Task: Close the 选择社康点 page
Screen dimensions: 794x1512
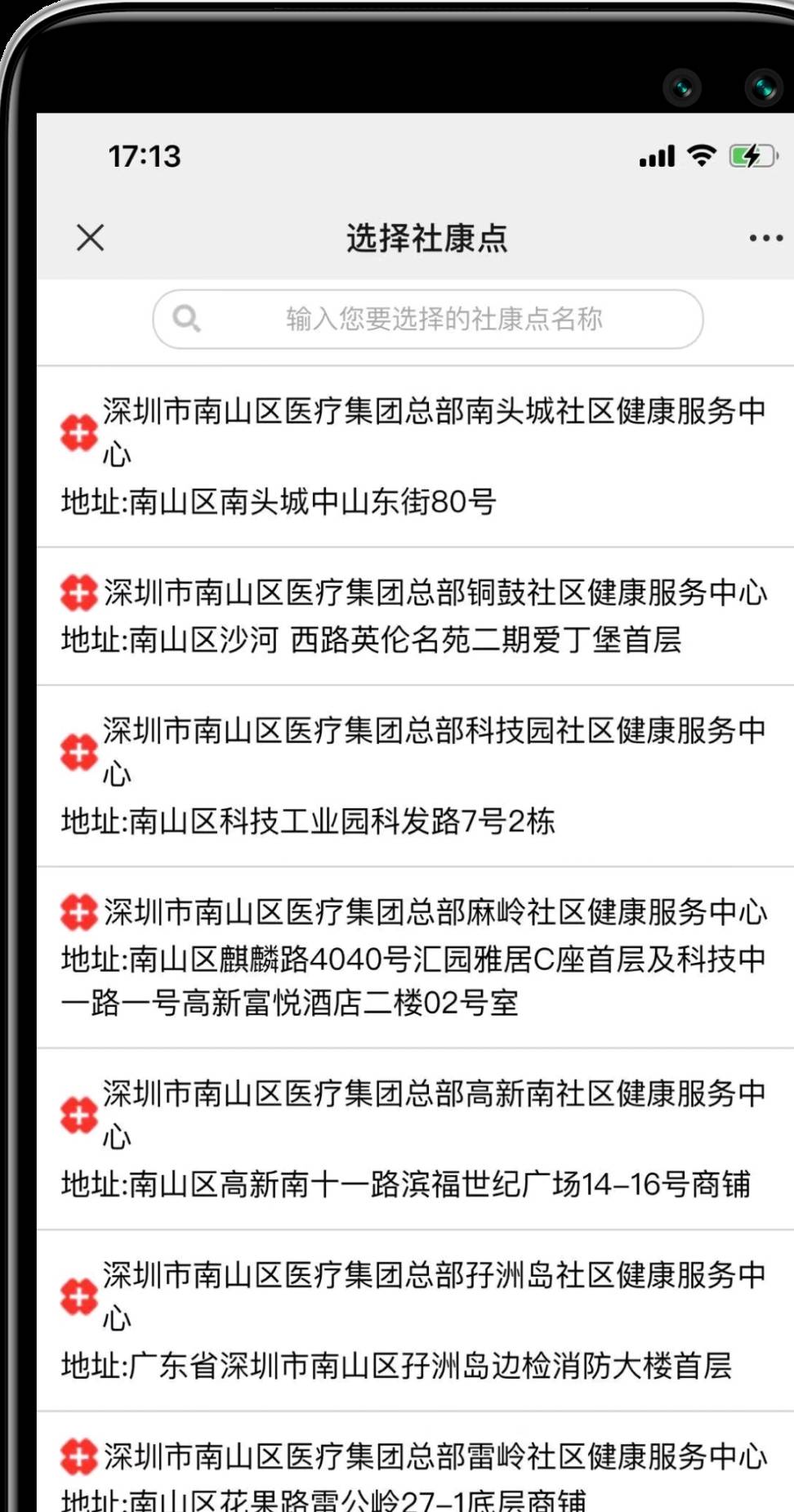Action: pos(90,238)
